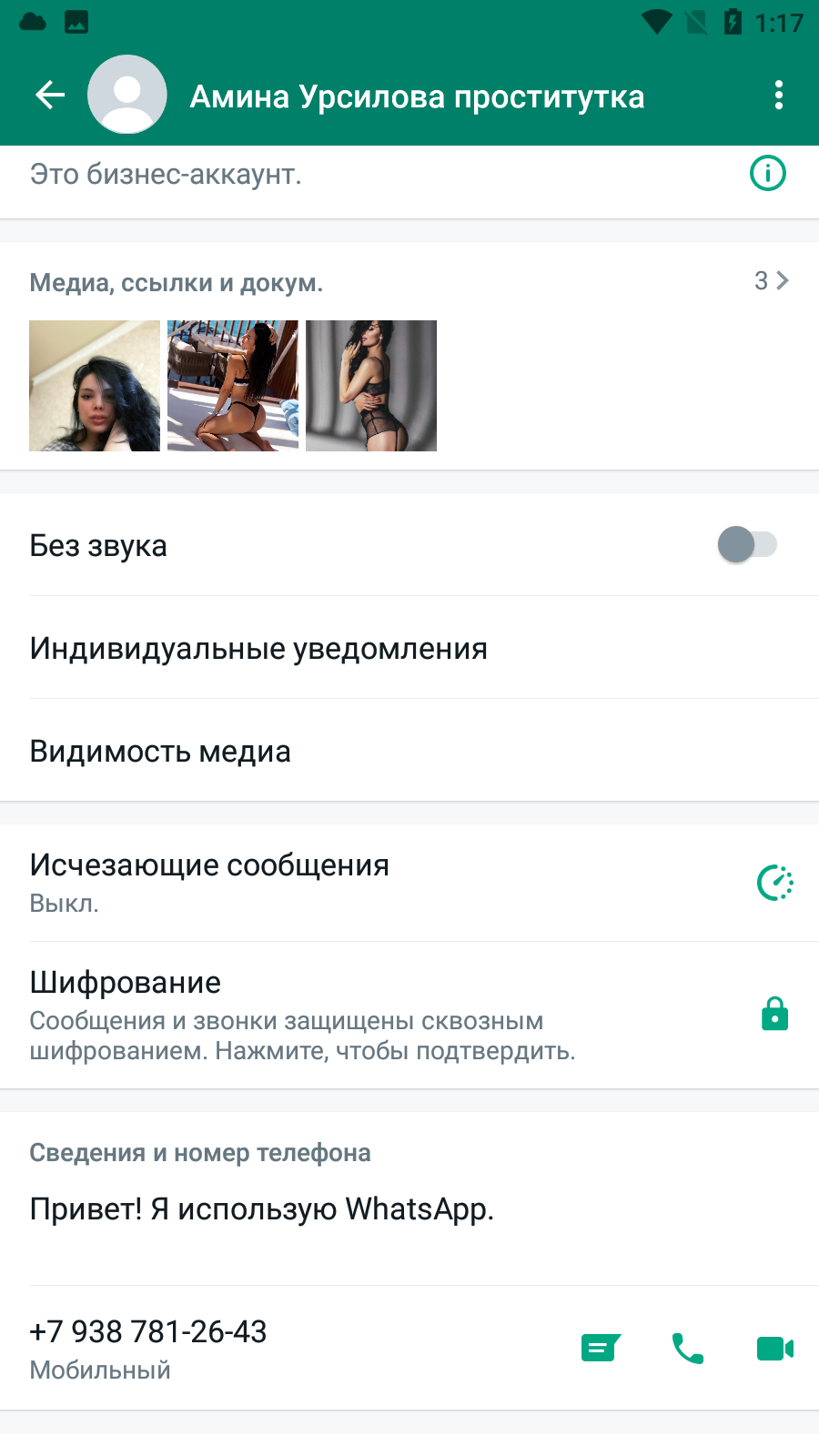Open Исчезающие сообщения settings
Screen dimensions: 819x1456
409,883
